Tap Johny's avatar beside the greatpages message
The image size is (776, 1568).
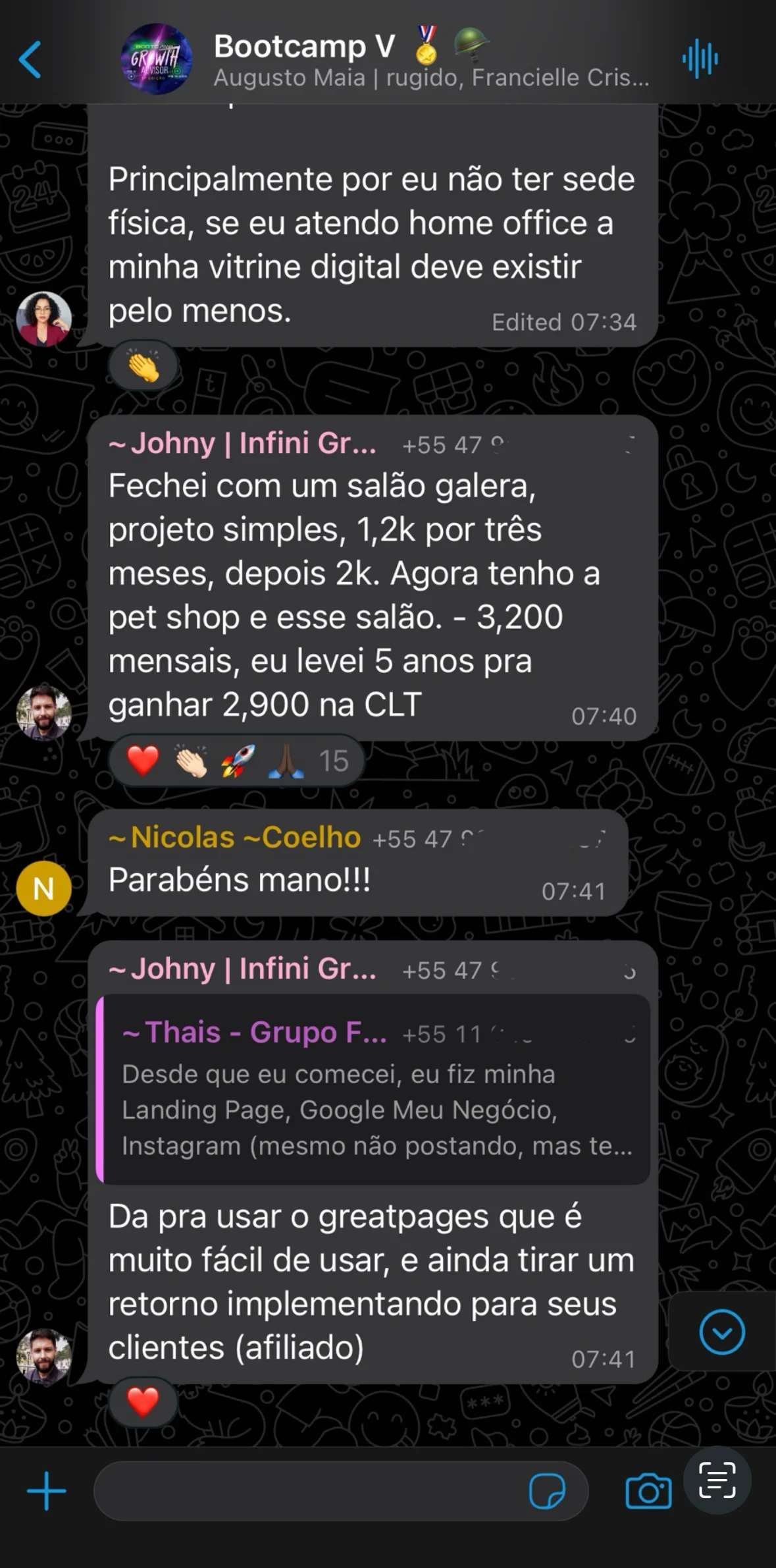(43, 1355)
